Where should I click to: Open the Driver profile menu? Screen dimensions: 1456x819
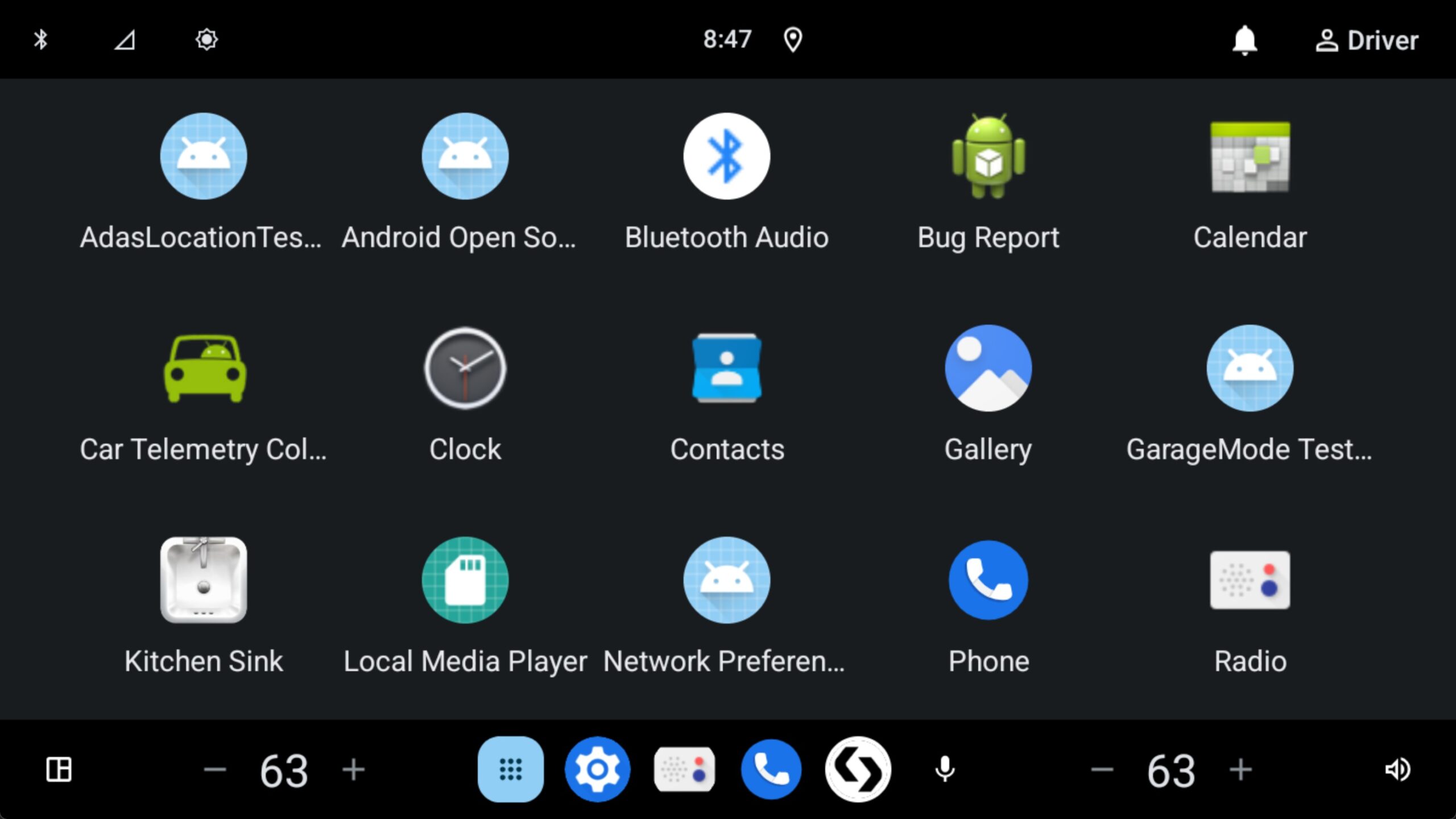pos(1367,40)
